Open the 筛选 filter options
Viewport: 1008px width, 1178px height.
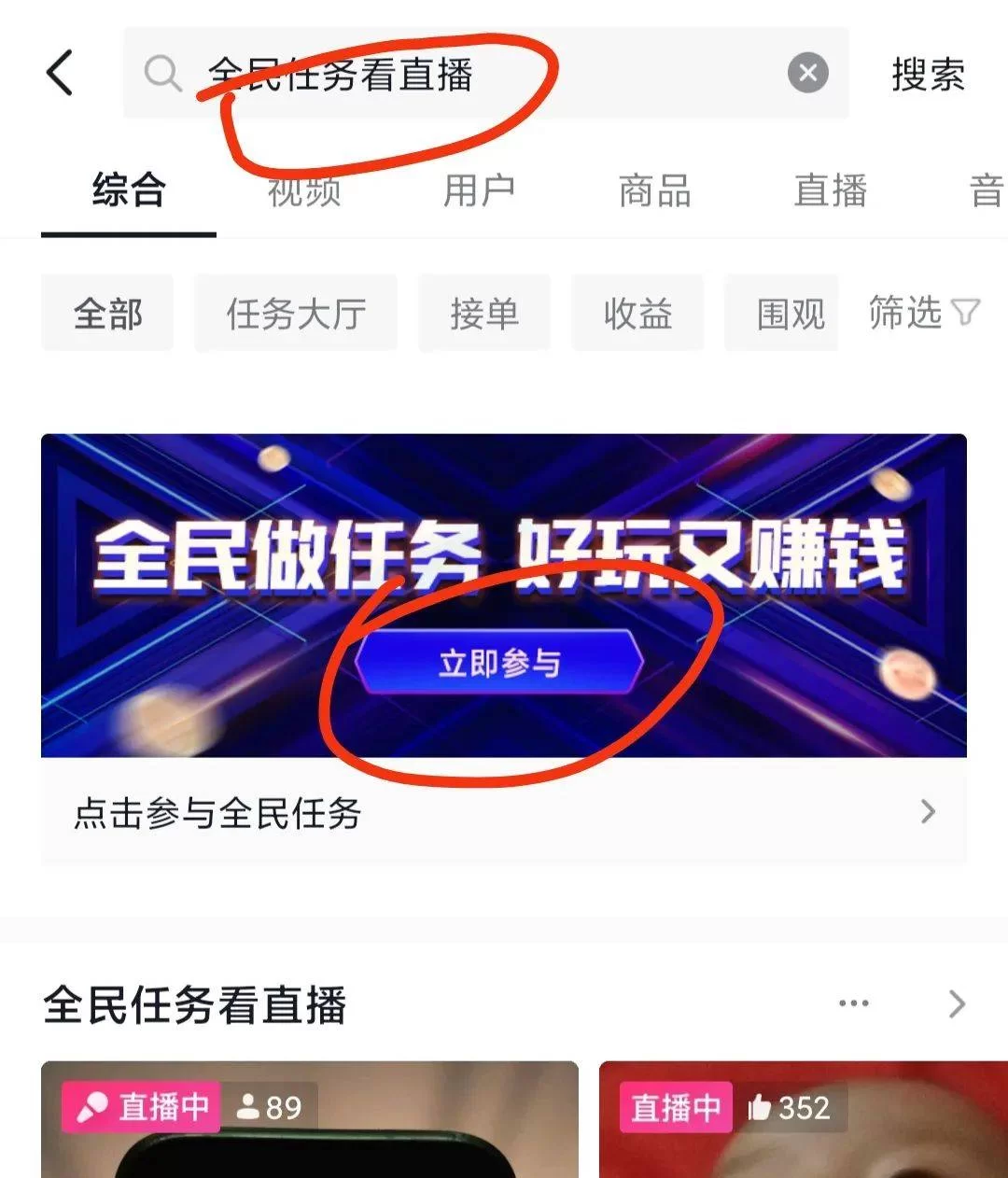point(923,312)
